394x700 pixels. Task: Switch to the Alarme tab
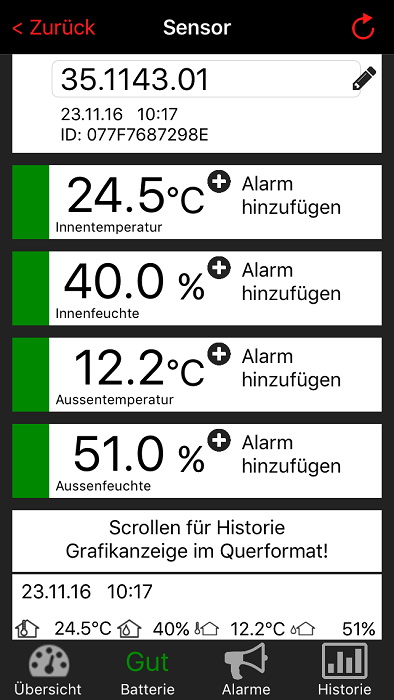click(x=246, y=670)
